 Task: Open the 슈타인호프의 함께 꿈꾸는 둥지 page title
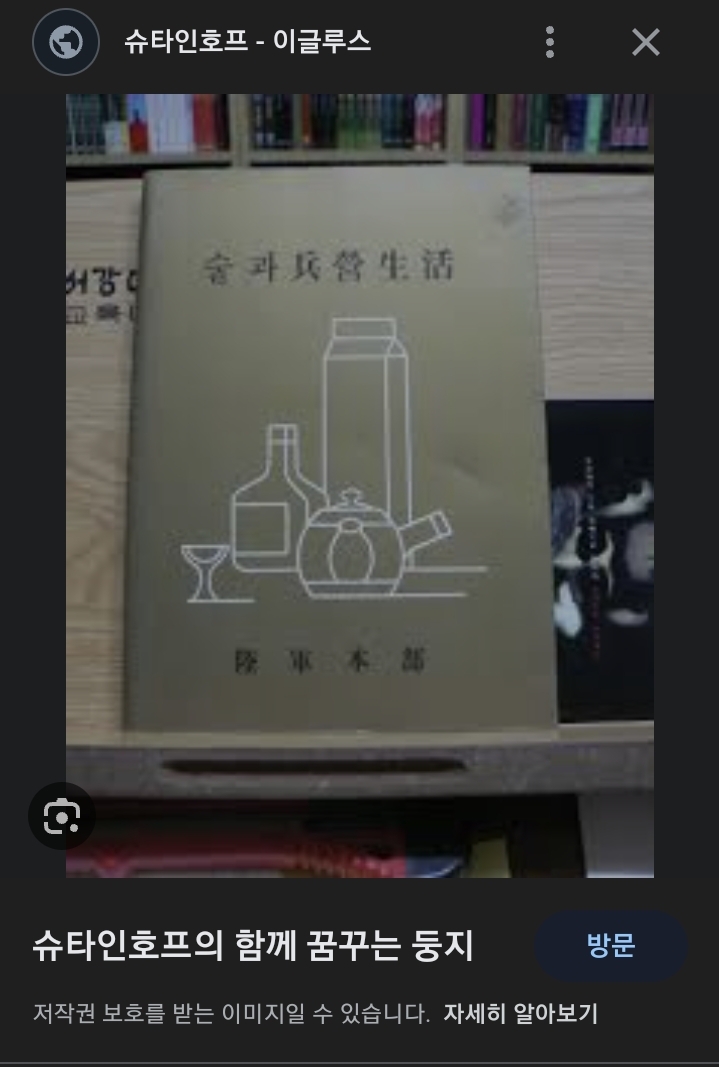click(x=253, y=946)
